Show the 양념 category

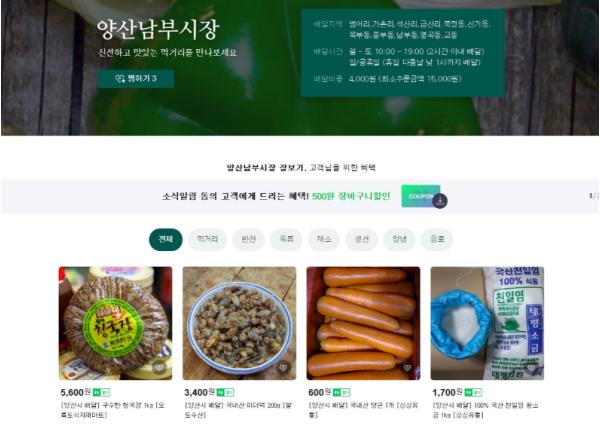click(397, 239)
